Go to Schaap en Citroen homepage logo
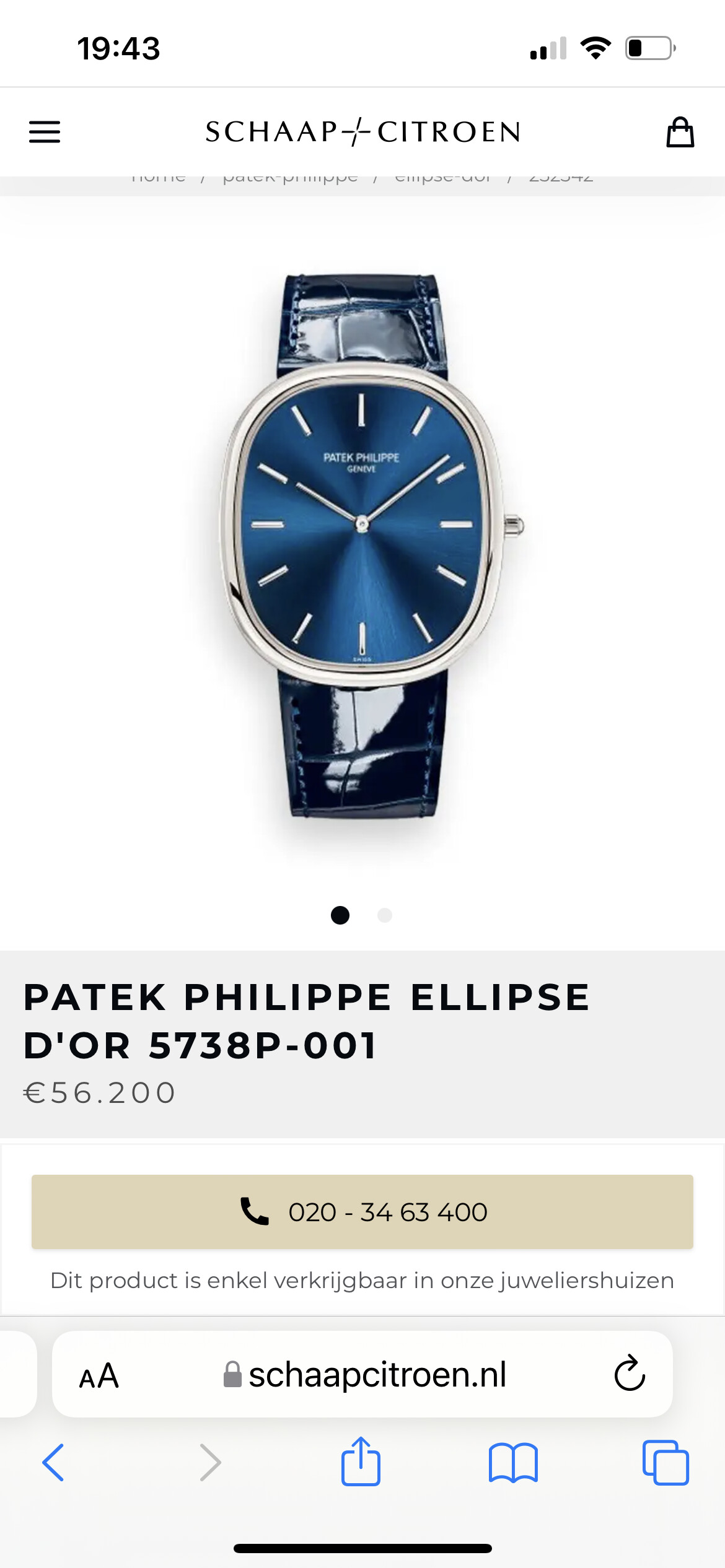This screenshot has width=725, height=1568. [362, 132]
